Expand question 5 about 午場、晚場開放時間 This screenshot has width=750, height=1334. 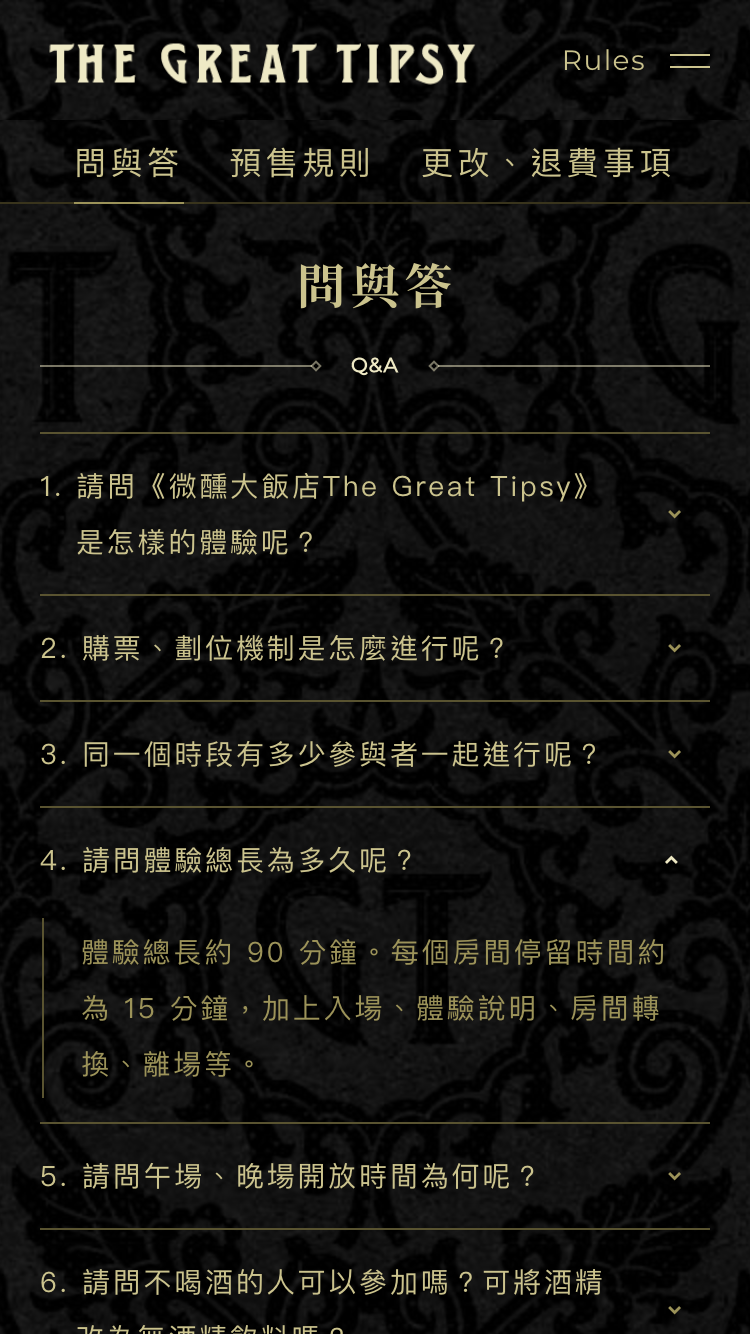point(375,1176)
